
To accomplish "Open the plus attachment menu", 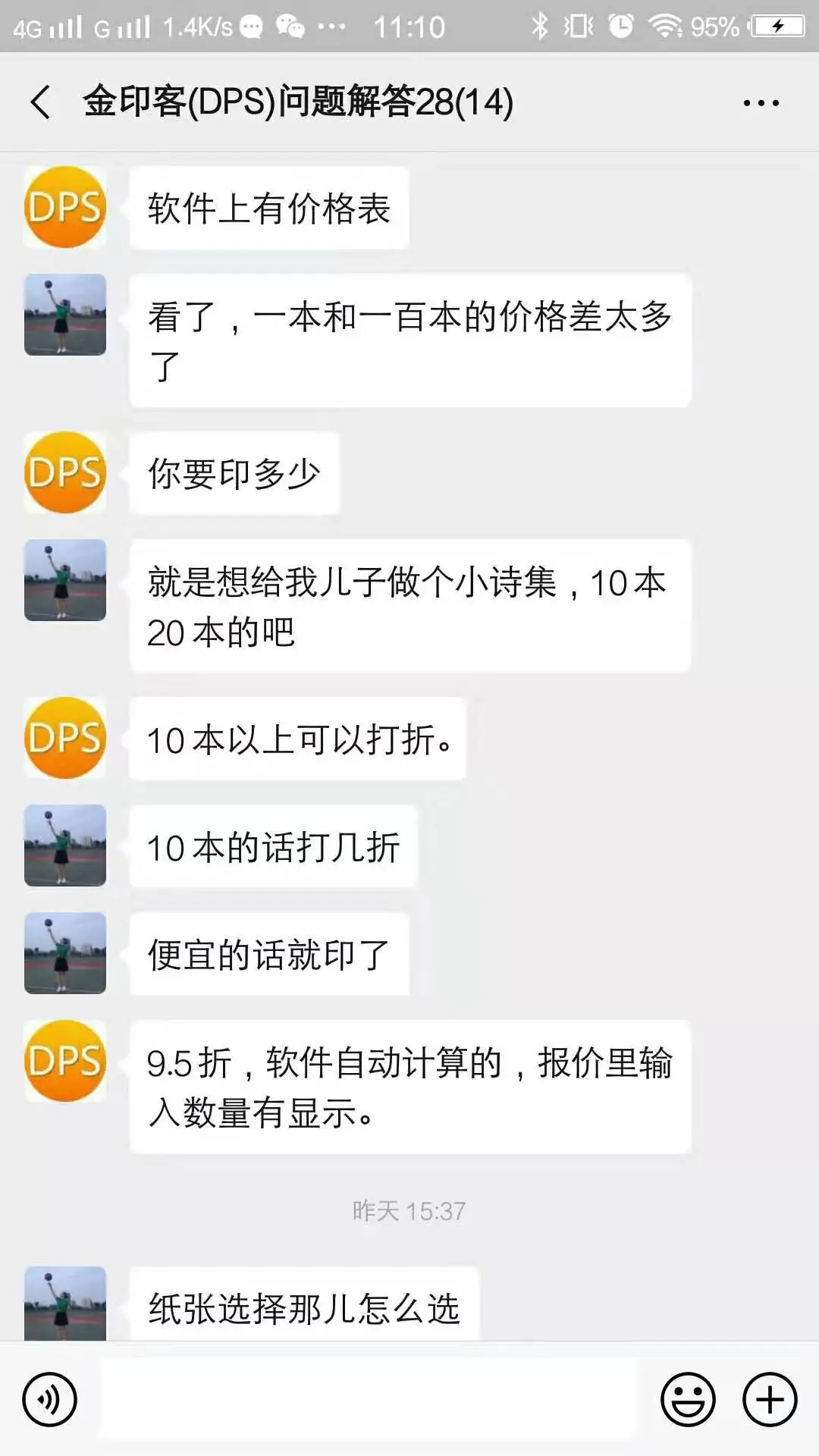I will [x=770, y=1399].
